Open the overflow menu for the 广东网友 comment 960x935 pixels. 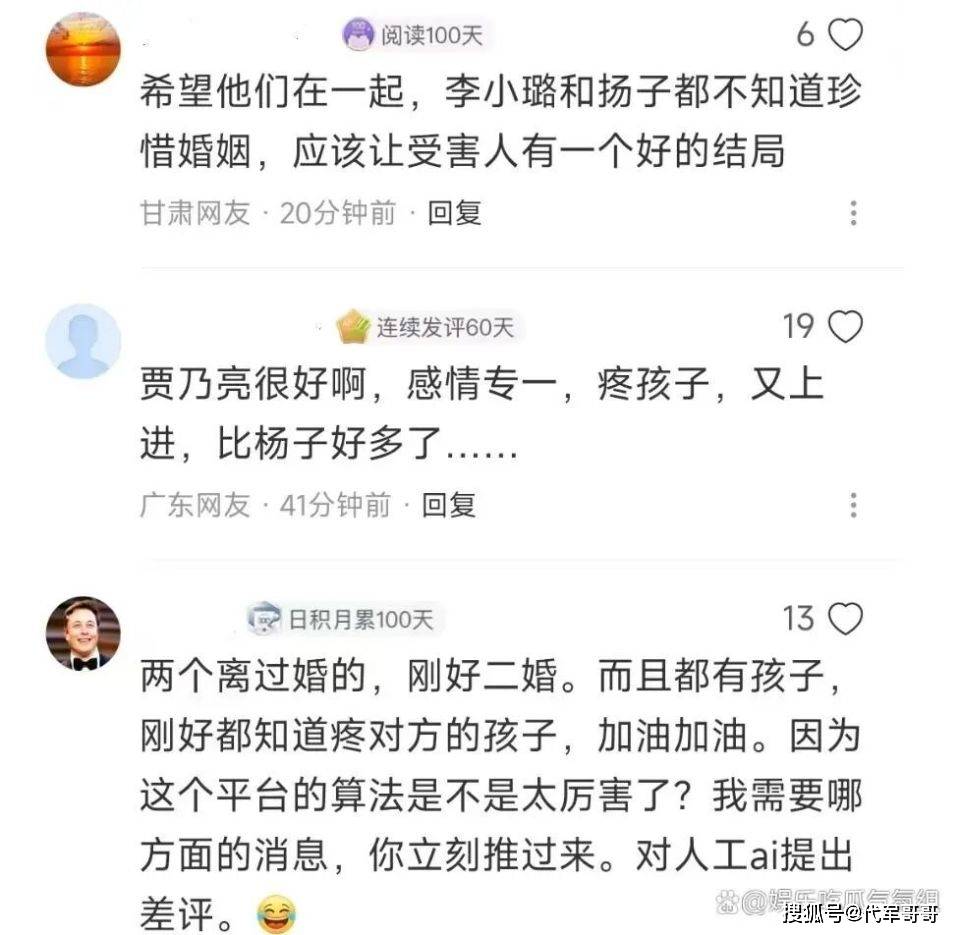click(853, 505)
